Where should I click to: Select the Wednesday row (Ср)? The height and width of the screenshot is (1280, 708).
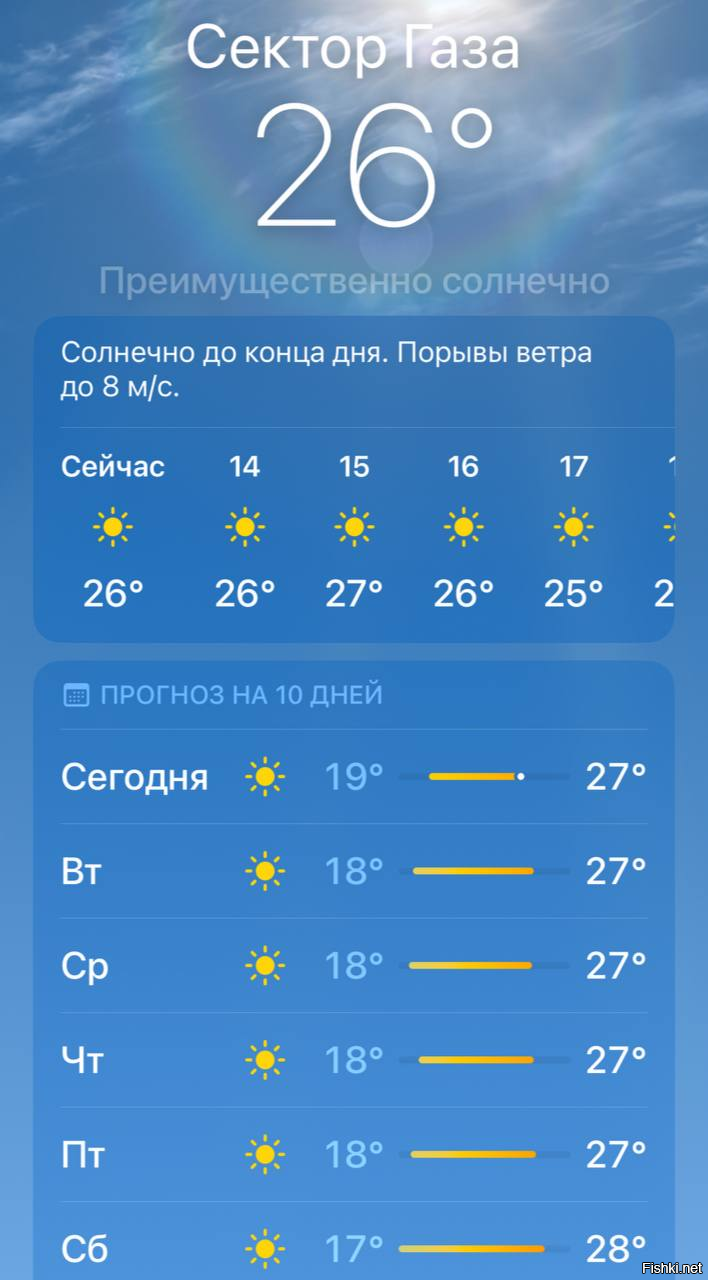[353, 966]
